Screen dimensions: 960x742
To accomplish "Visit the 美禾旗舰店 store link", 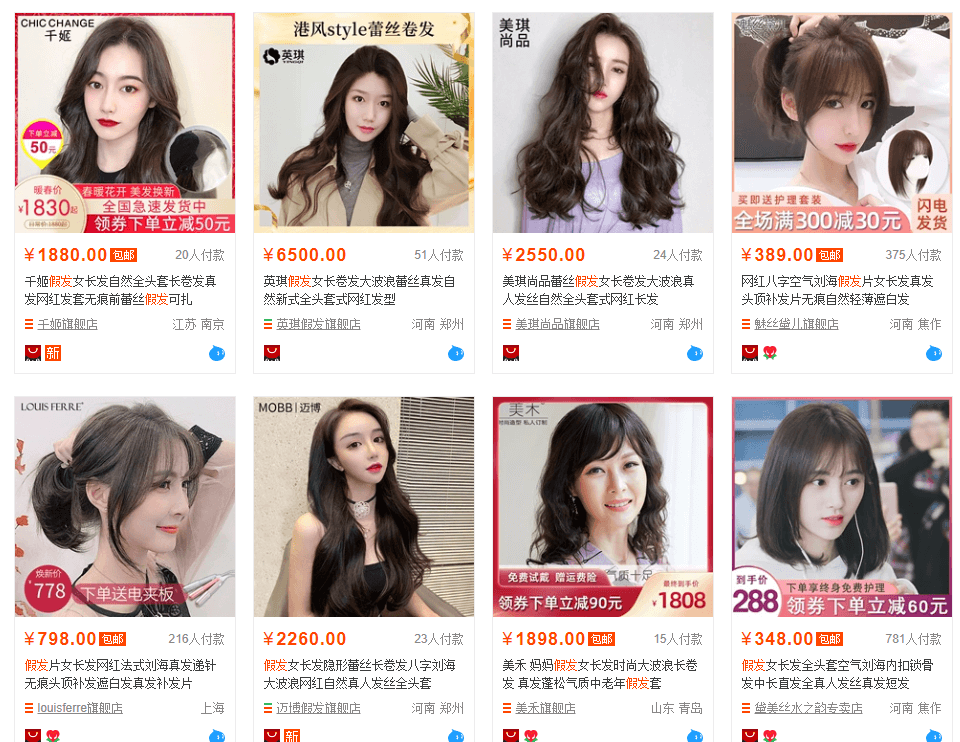I will 545,708.
